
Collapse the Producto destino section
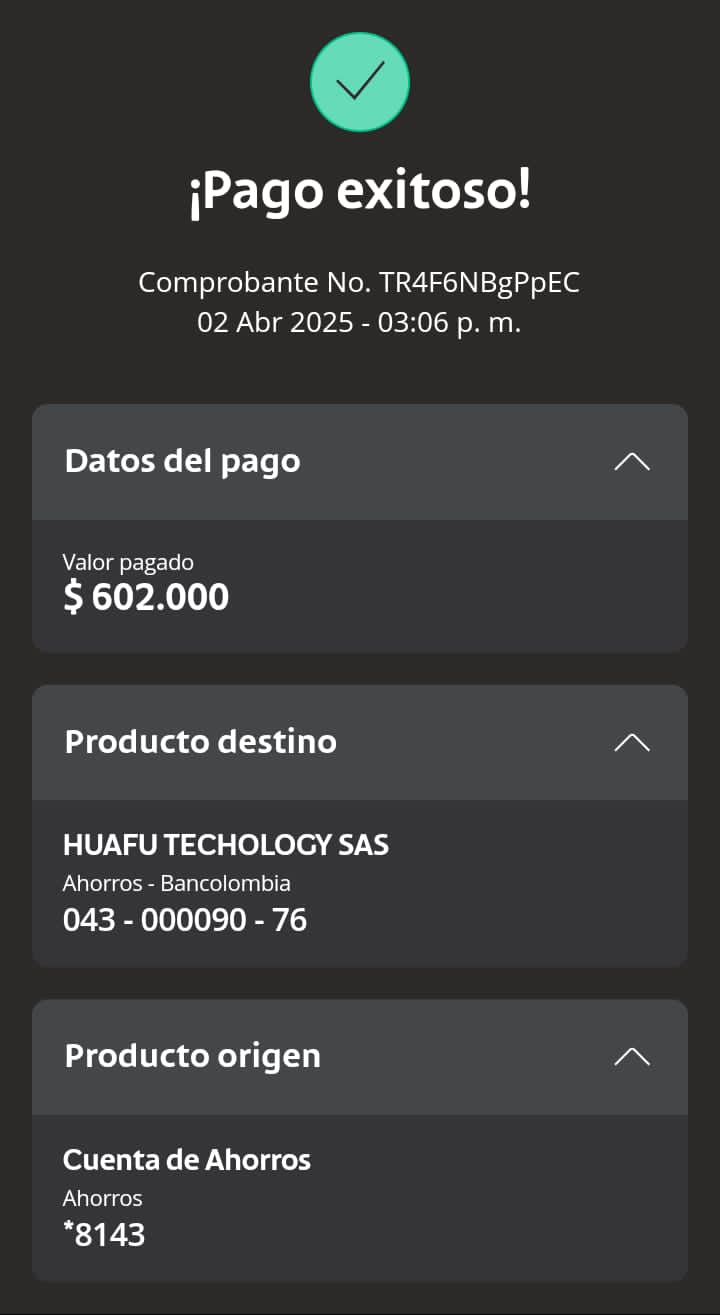[631, 742]
